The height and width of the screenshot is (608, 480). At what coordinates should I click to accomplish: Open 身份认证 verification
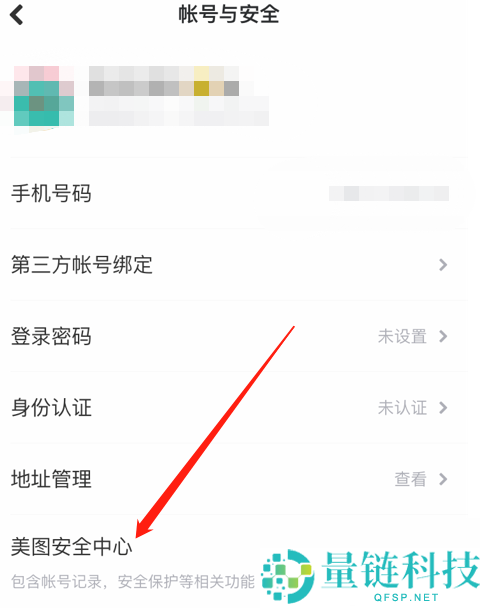pyautogui.click(x=240, y=408)
